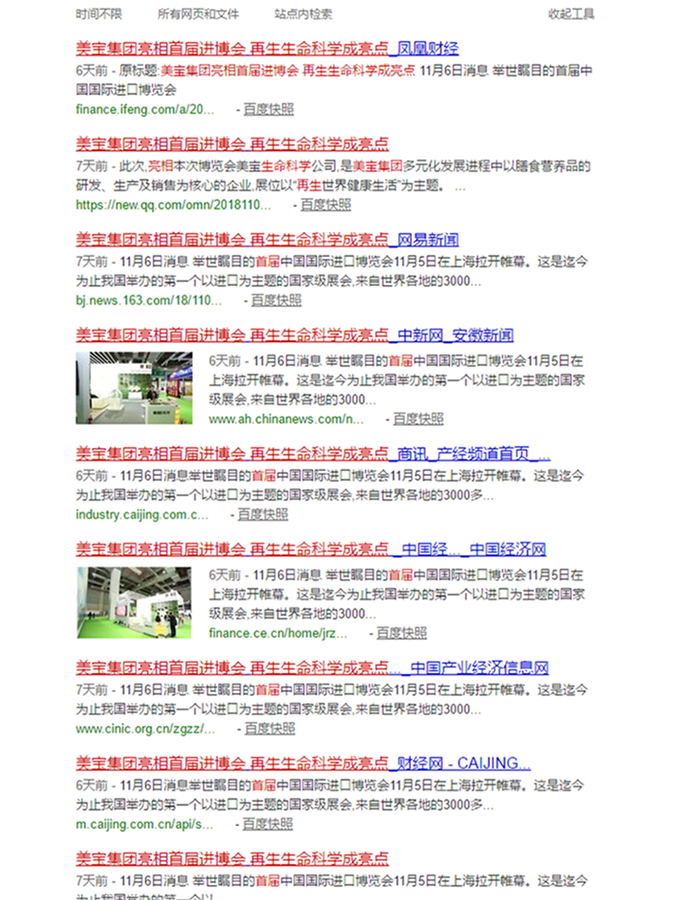Open the 中国经济网 result title
This screenshot has width=700, height=900.
[310, 549]
